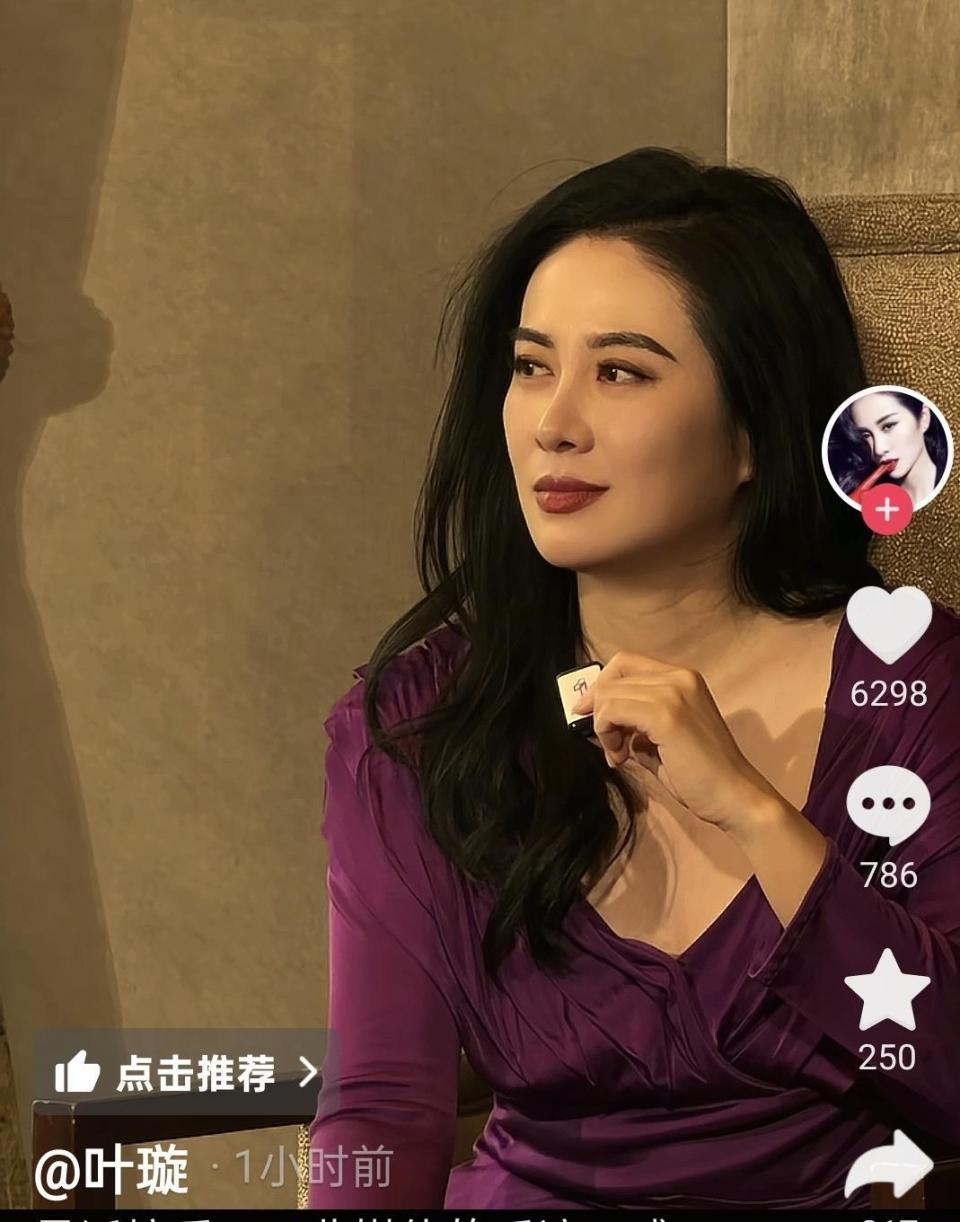Share this video with the arrow icon

888,1165
